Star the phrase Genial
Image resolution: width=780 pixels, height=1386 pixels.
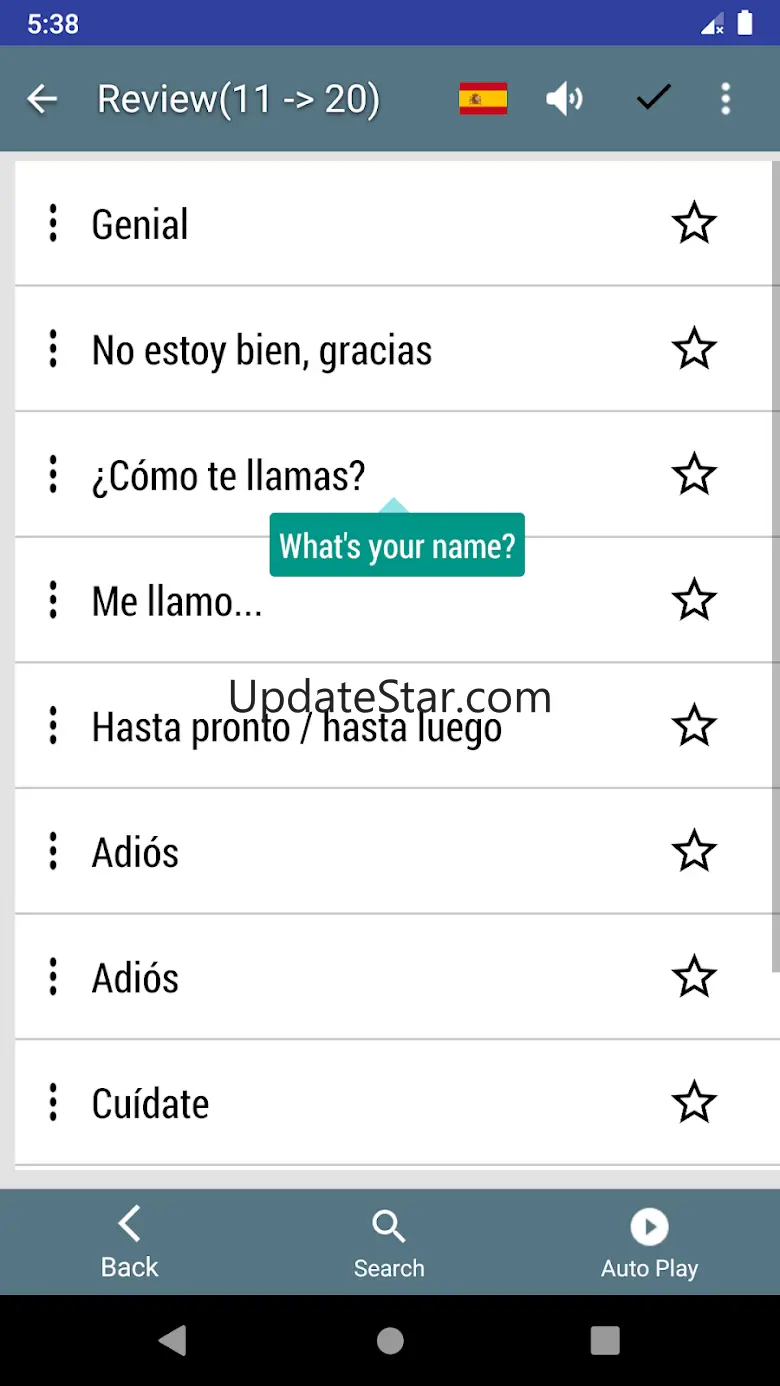tap(694, 223)
